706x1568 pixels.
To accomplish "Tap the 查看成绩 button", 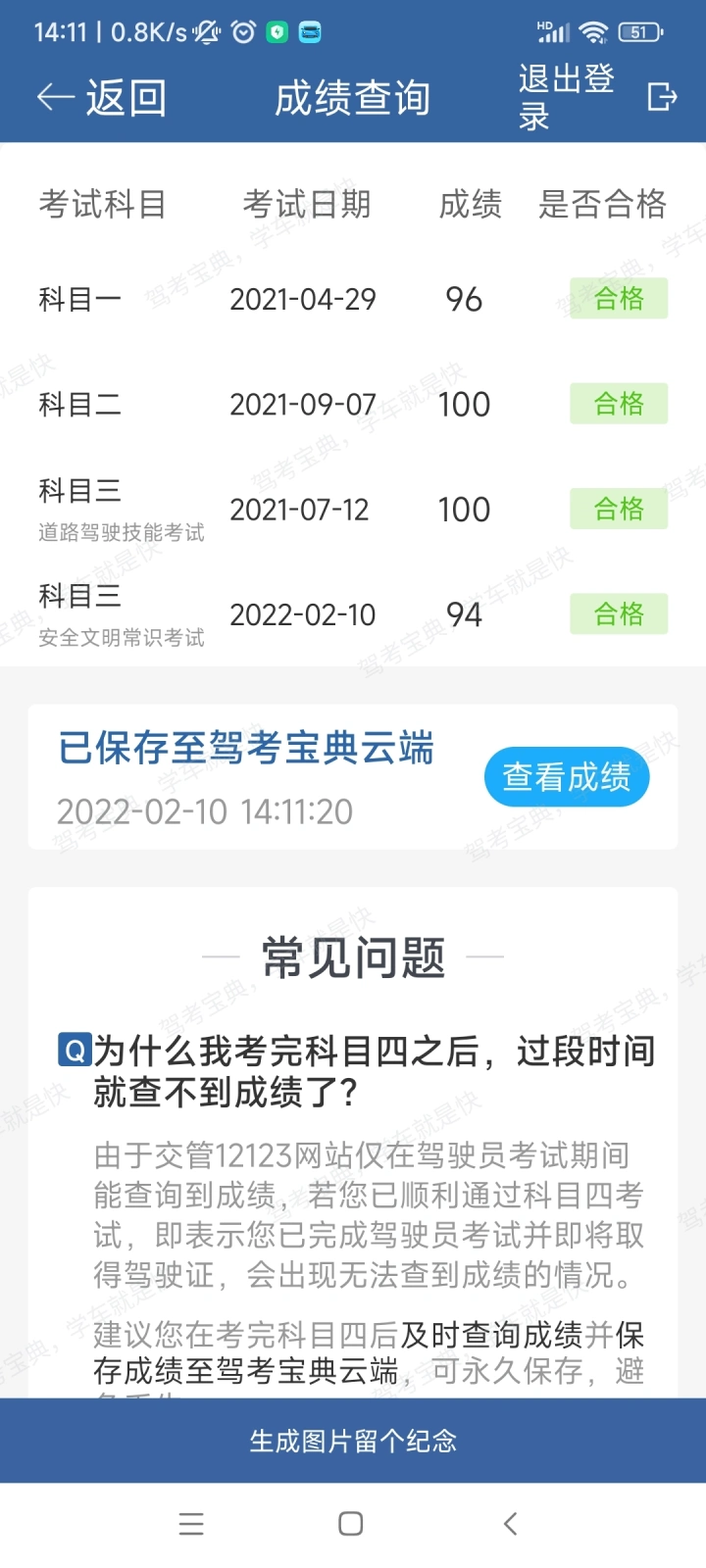I will pos(567,777).
